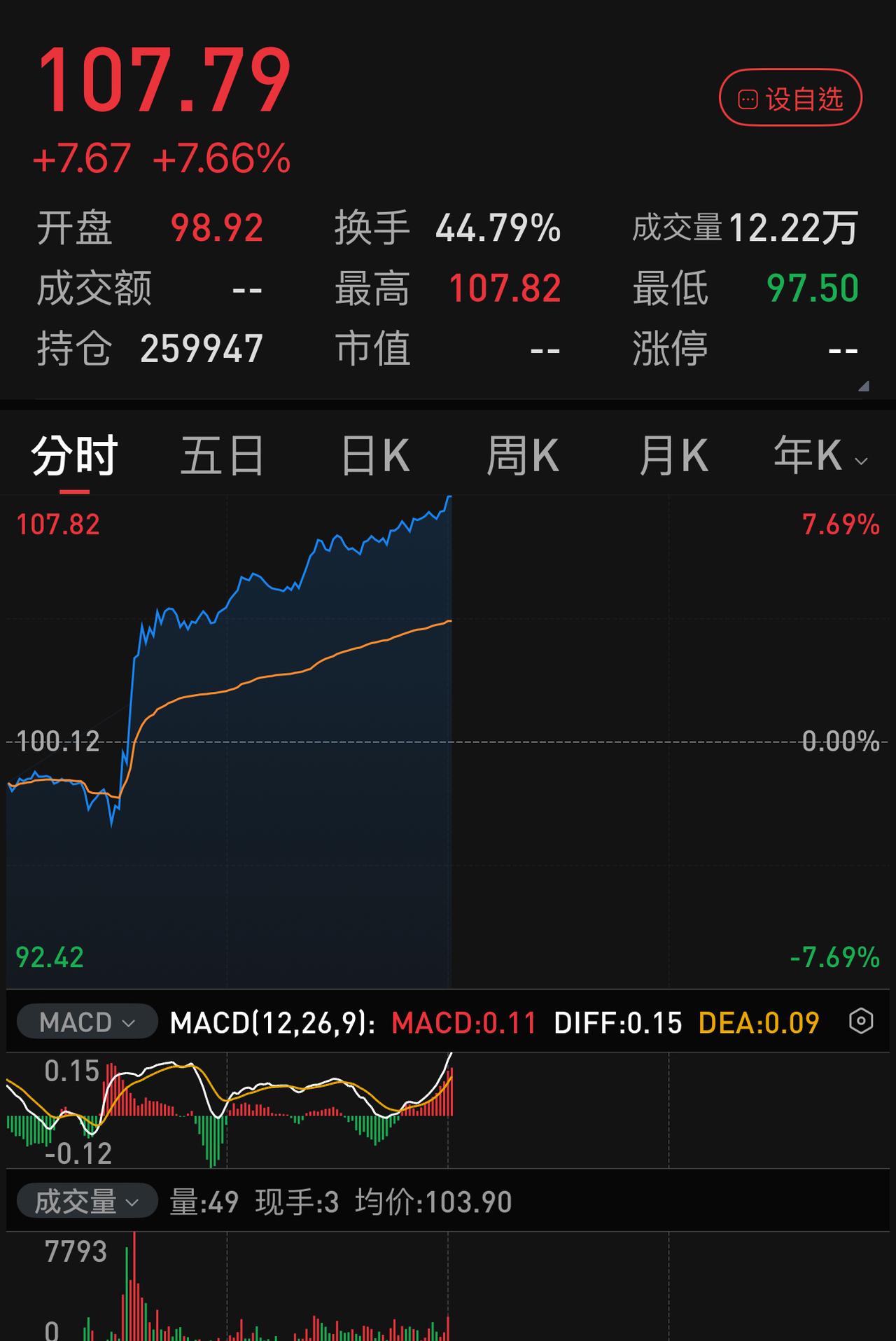Click the DIFF:0.15 value
This screenshot has width=896, height=1341.
[x=617, y=1022]
